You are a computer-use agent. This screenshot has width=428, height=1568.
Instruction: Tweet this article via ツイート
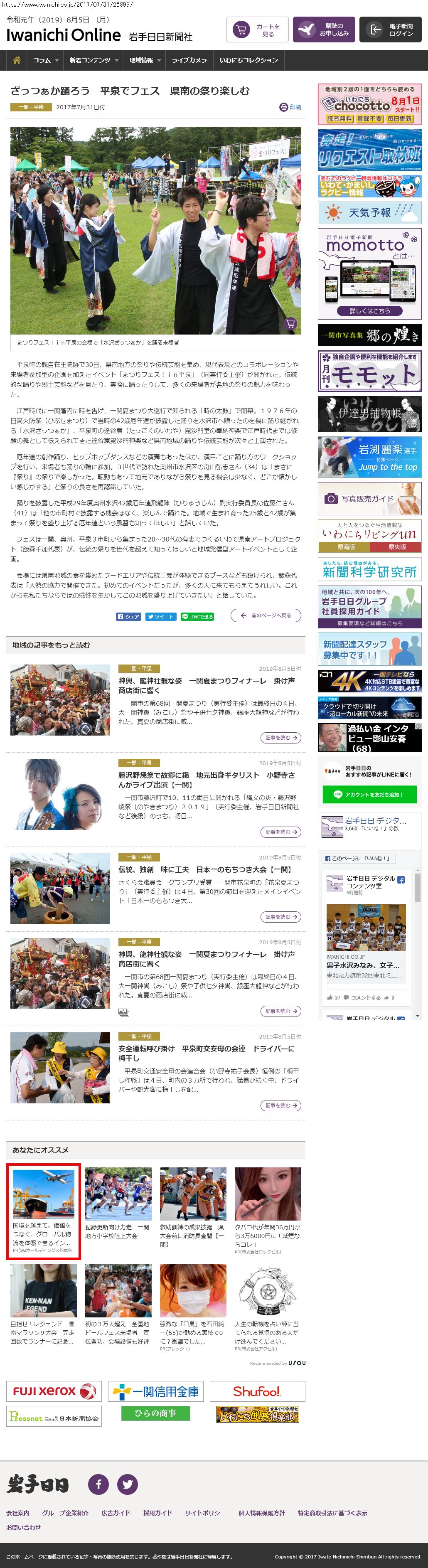[x=161, y=617]
